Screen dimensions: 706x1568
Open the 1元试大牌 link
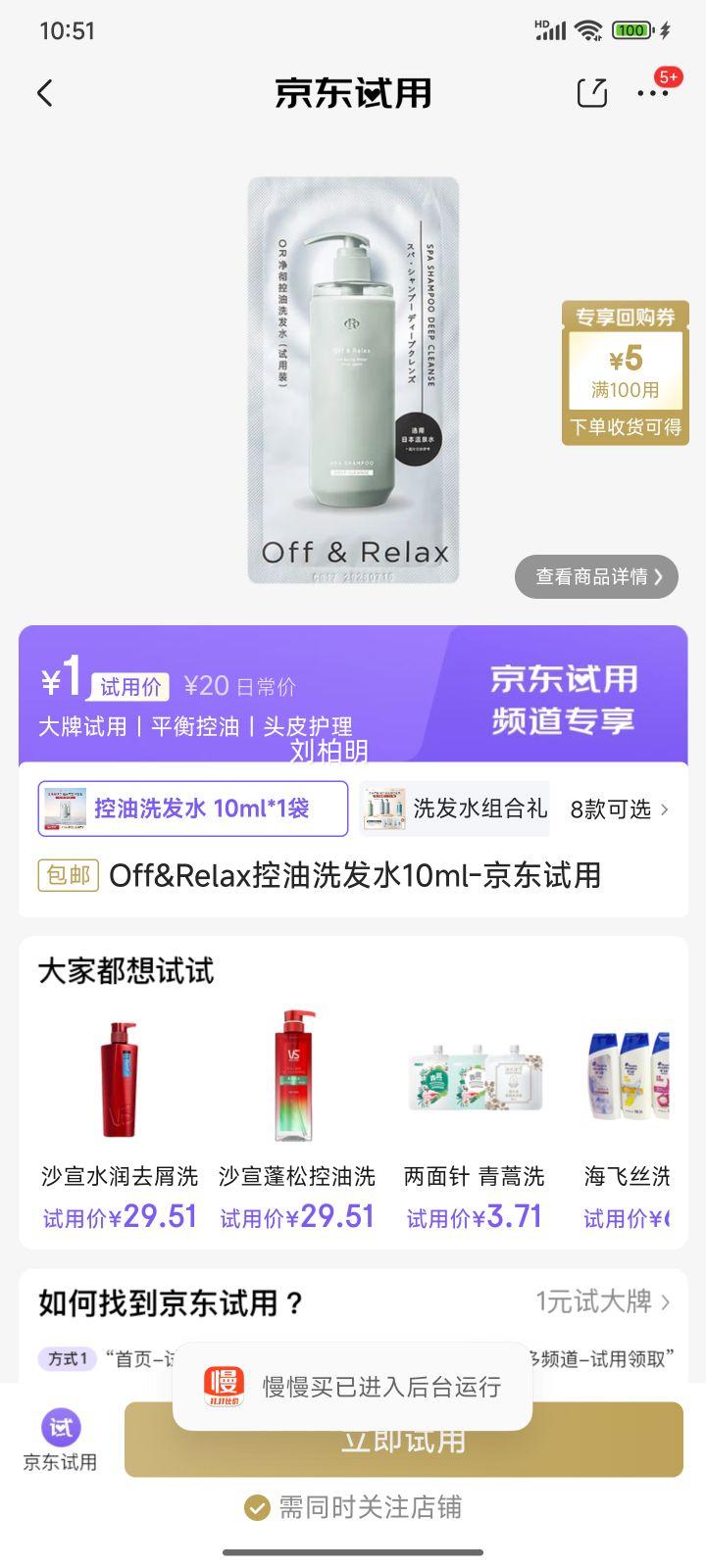click(x=602, y=1301)
